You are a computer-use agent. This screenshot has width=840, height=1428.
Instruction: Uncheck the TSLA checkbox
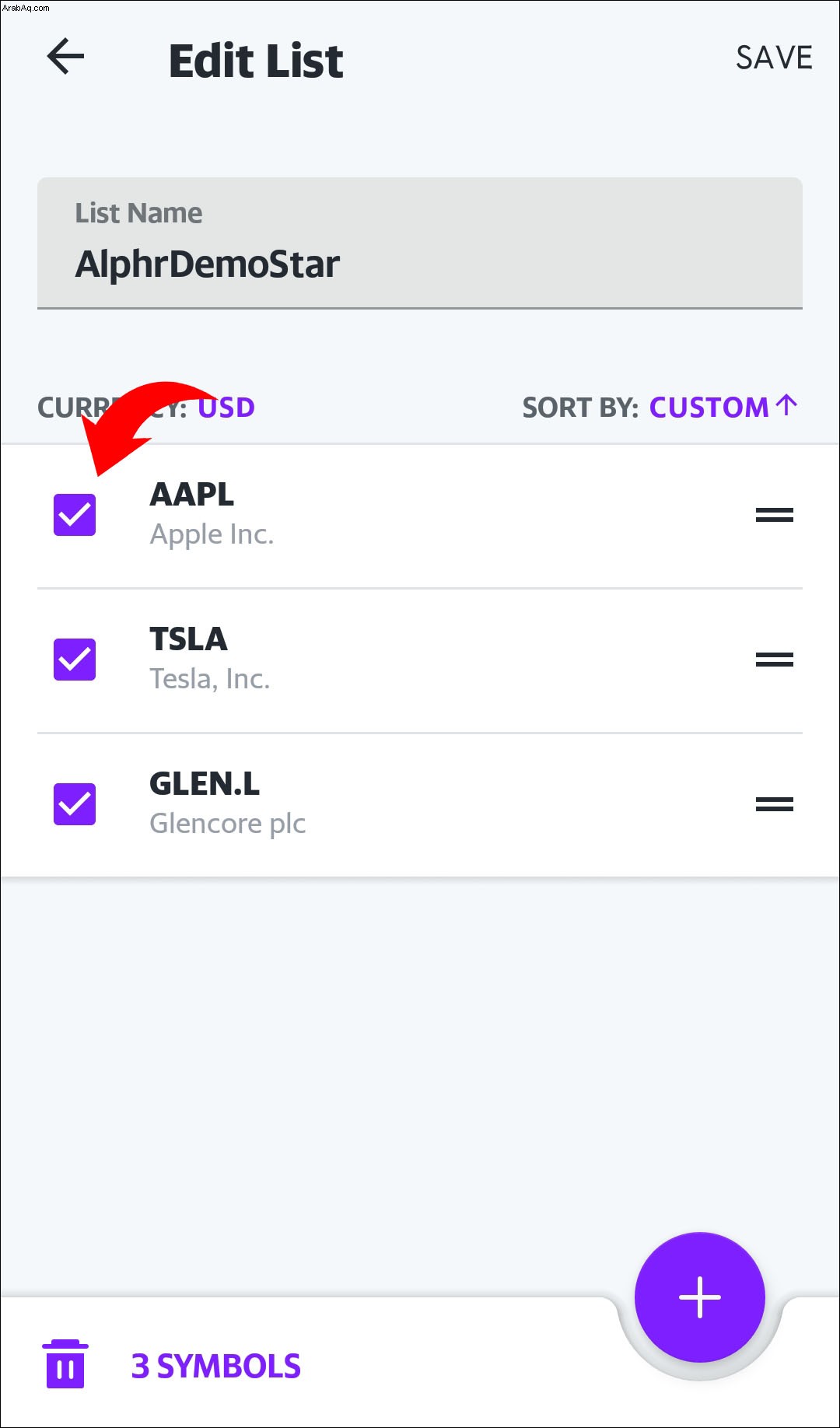[75, 660]
